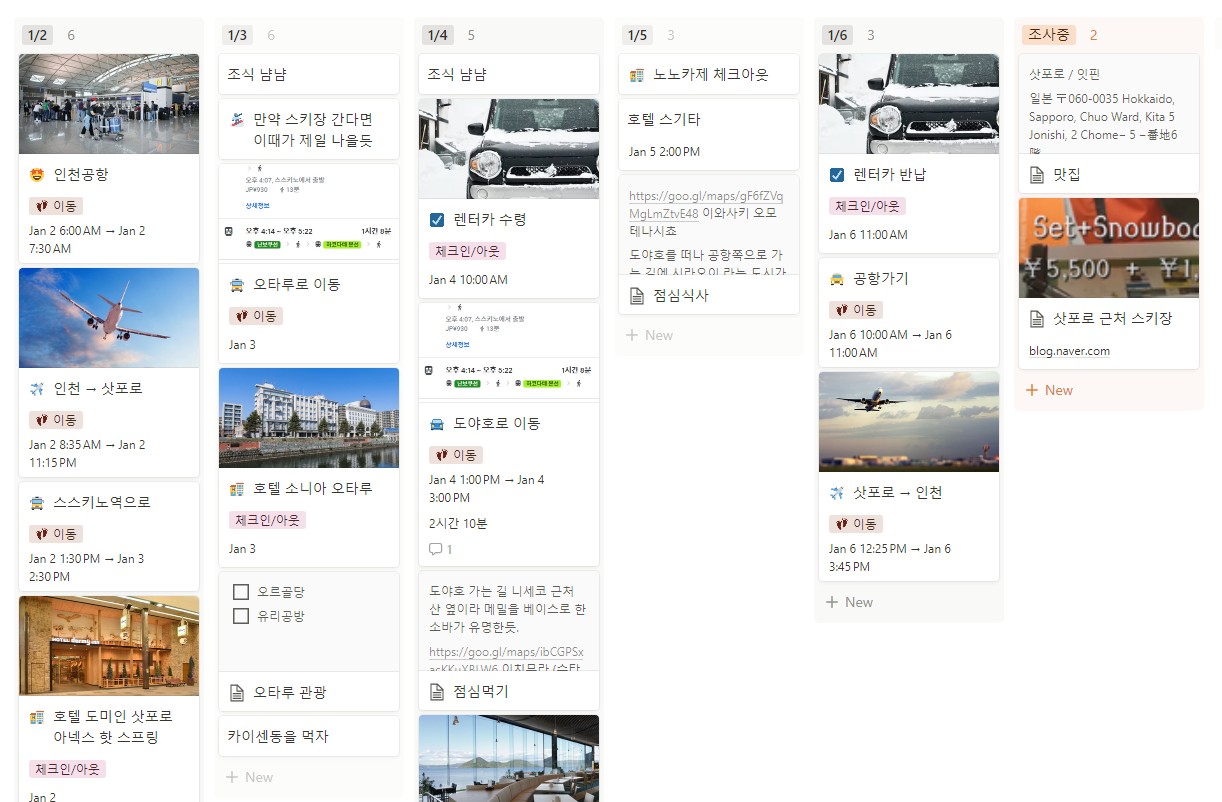This screenshot has width=1222, height=802.
Task: Uncheck the 렌터카 수령 checkbox
Action: 437,220
